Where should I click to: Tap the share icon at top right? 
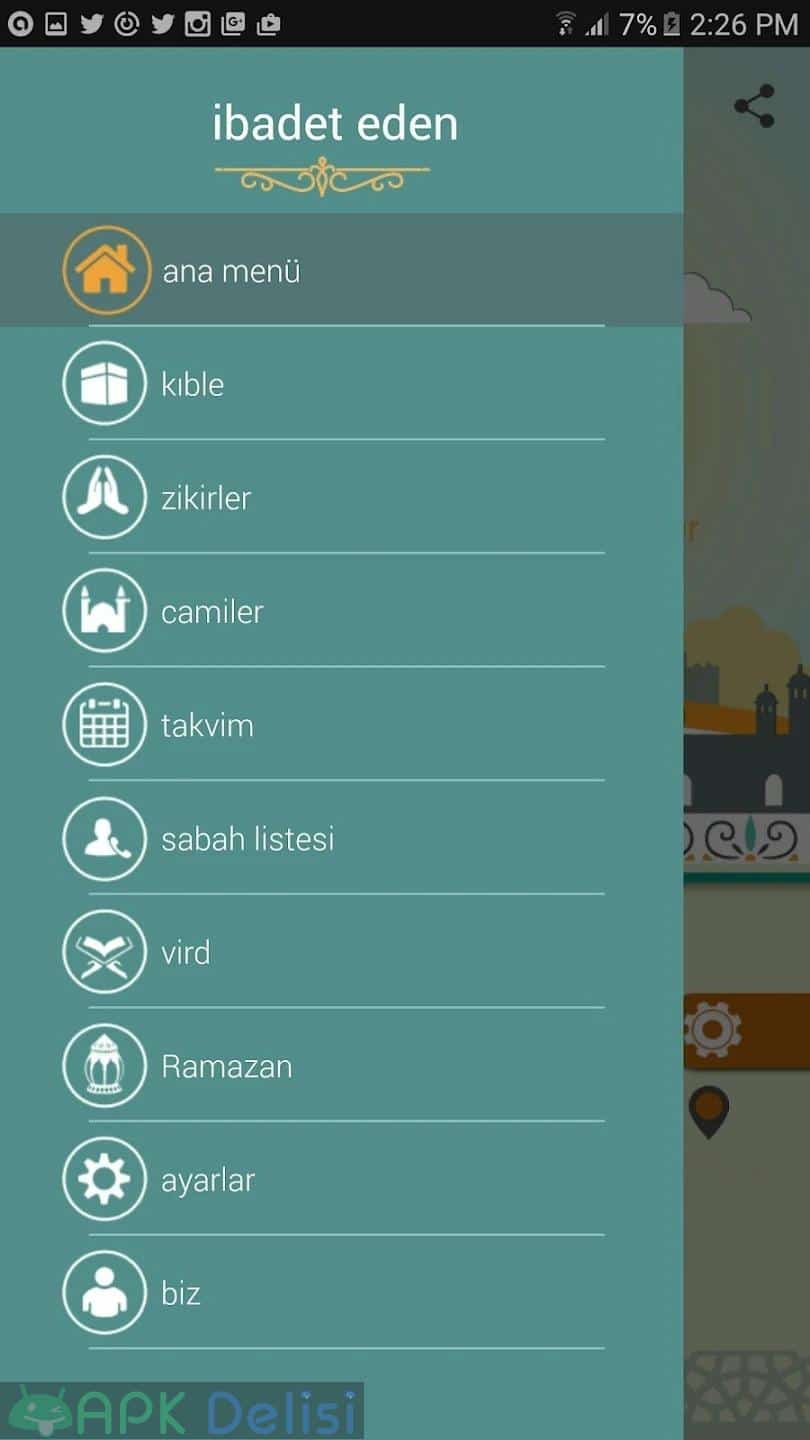[754, 106]
